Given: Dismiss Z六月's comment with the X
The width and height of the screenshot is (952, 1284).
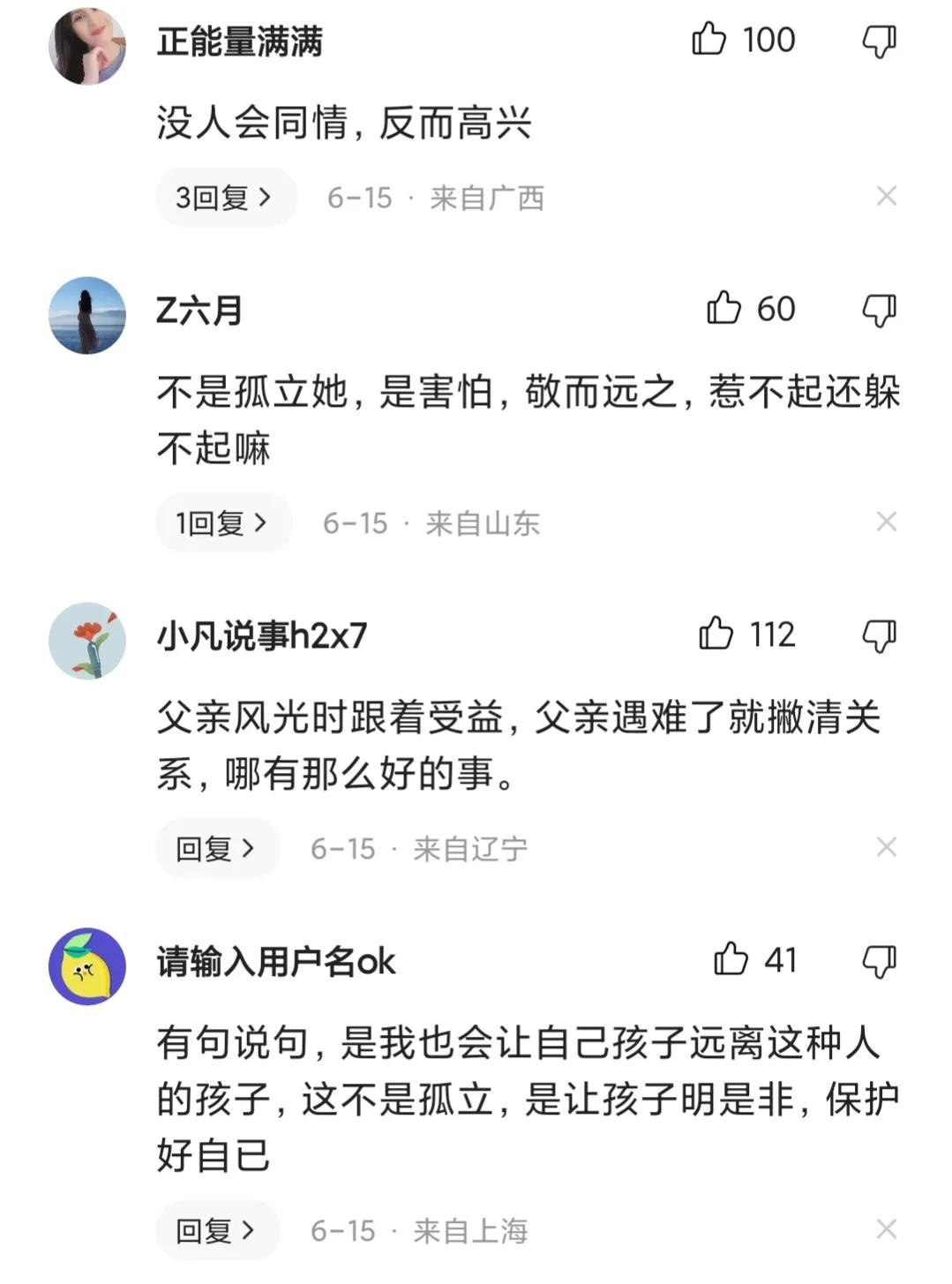Looking at the screenshot, I should tap(885, 522).
